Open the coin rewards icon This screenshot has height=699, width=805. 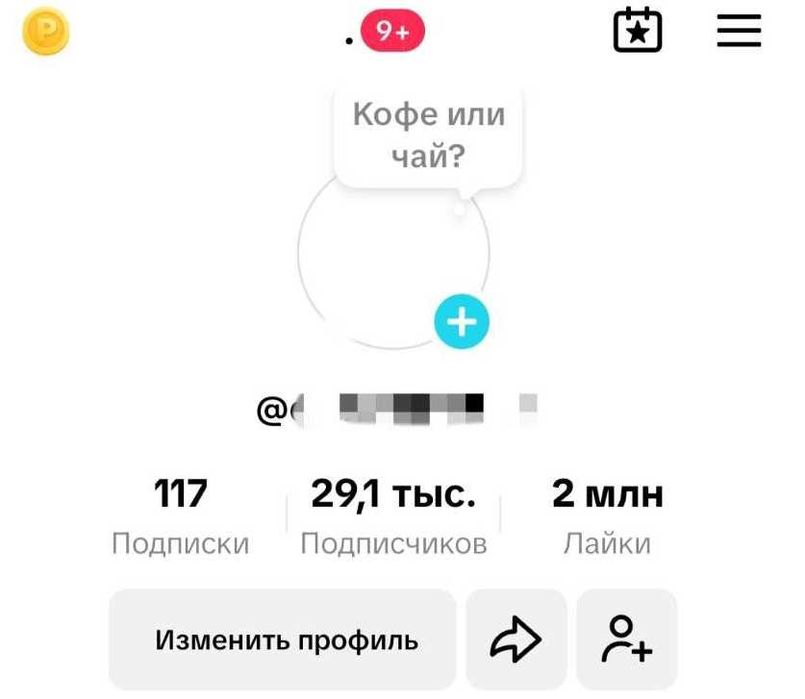[45, 32]
